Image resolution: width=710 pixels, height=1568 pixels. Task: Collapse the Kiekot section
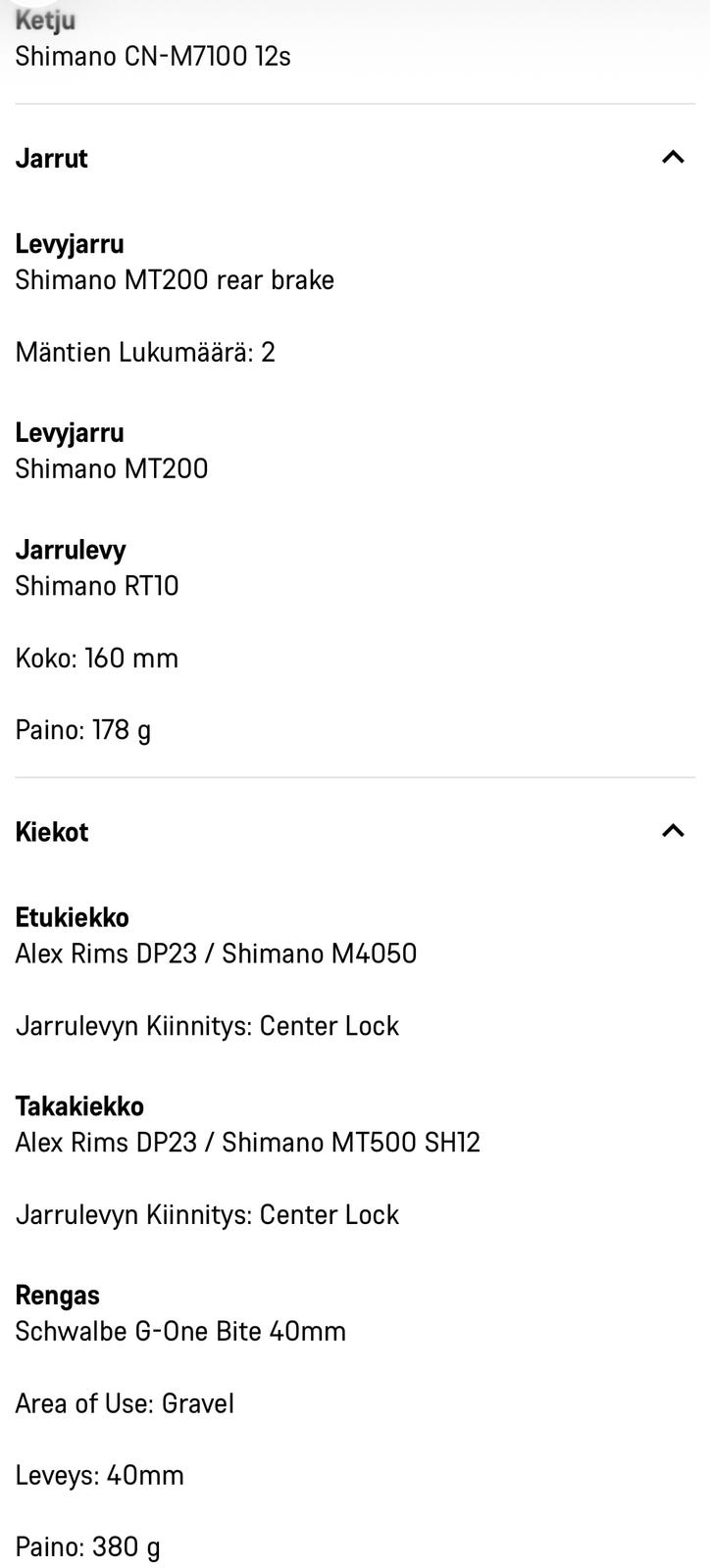click(x=672, y=831)
